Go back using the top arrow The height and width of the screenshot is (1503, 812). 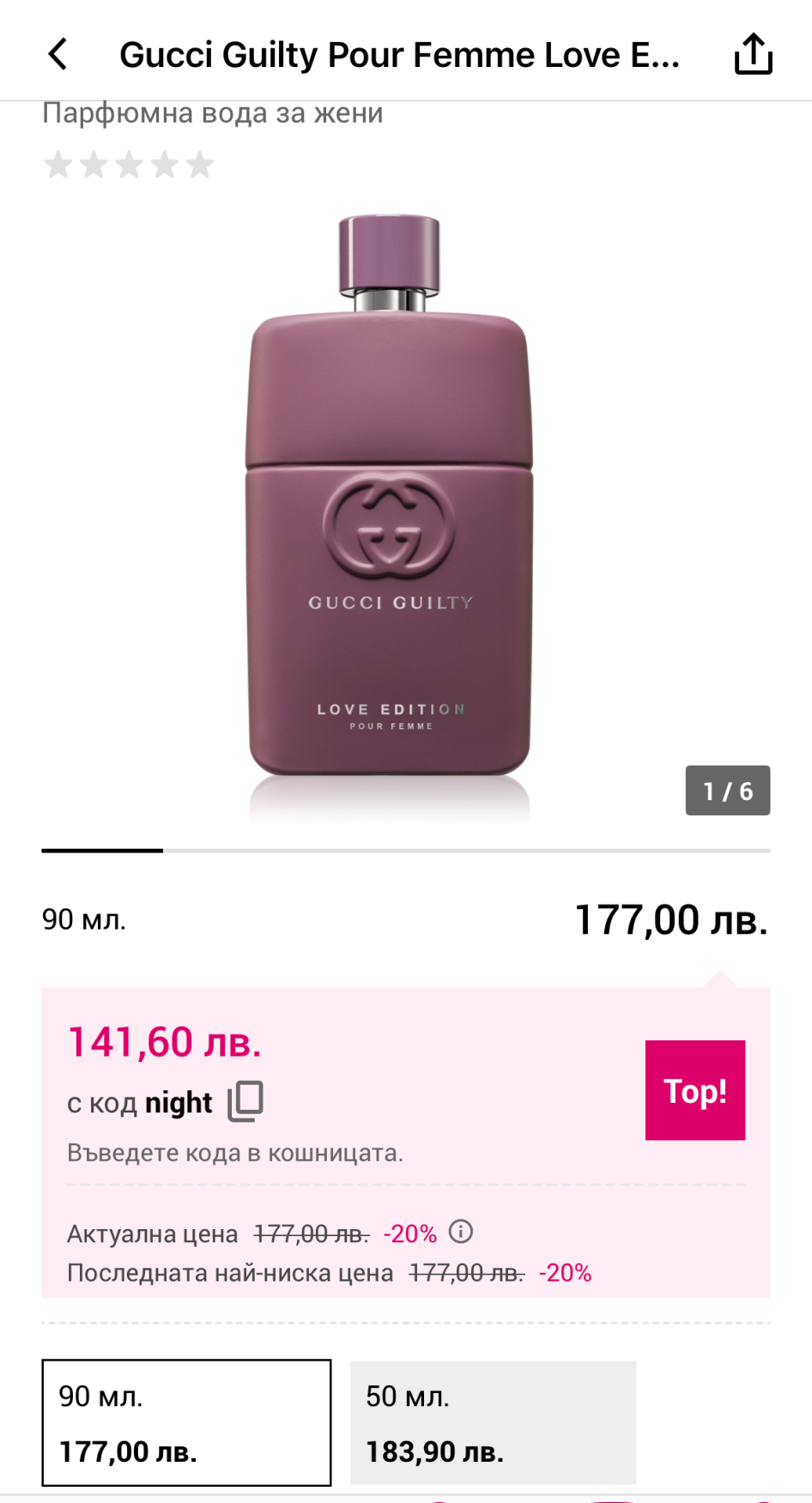coord(58,54)
